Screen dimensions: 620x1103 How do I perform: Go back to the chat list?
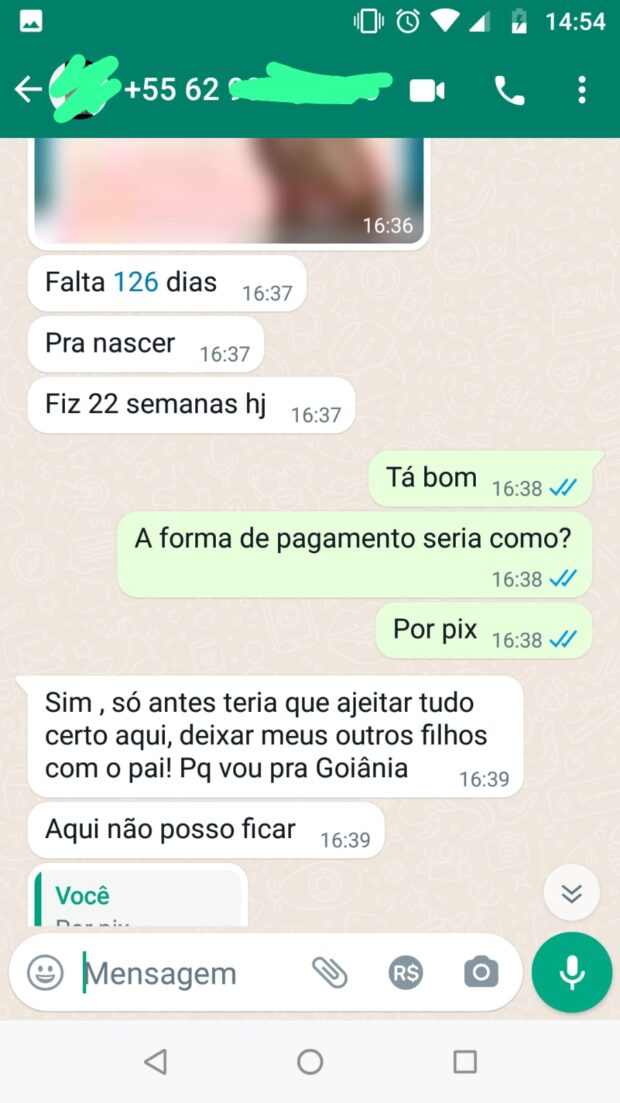[x=27, y=90]
